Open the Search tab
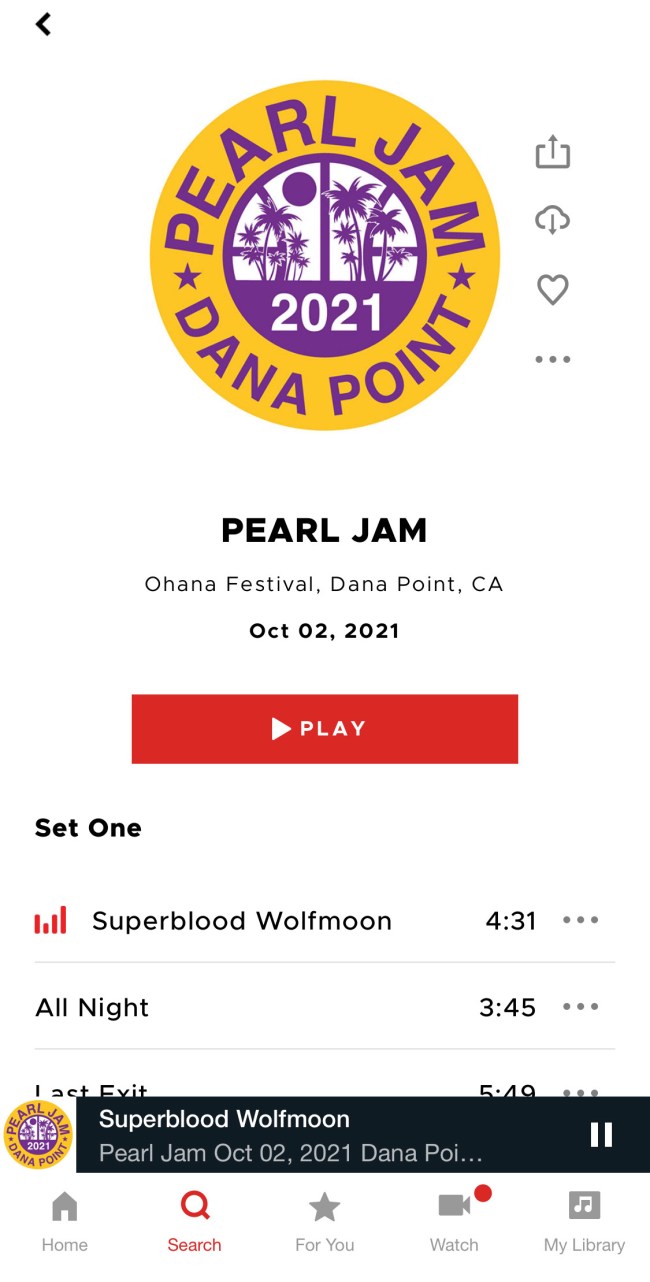650x1282 pixels. point(194,1222)
